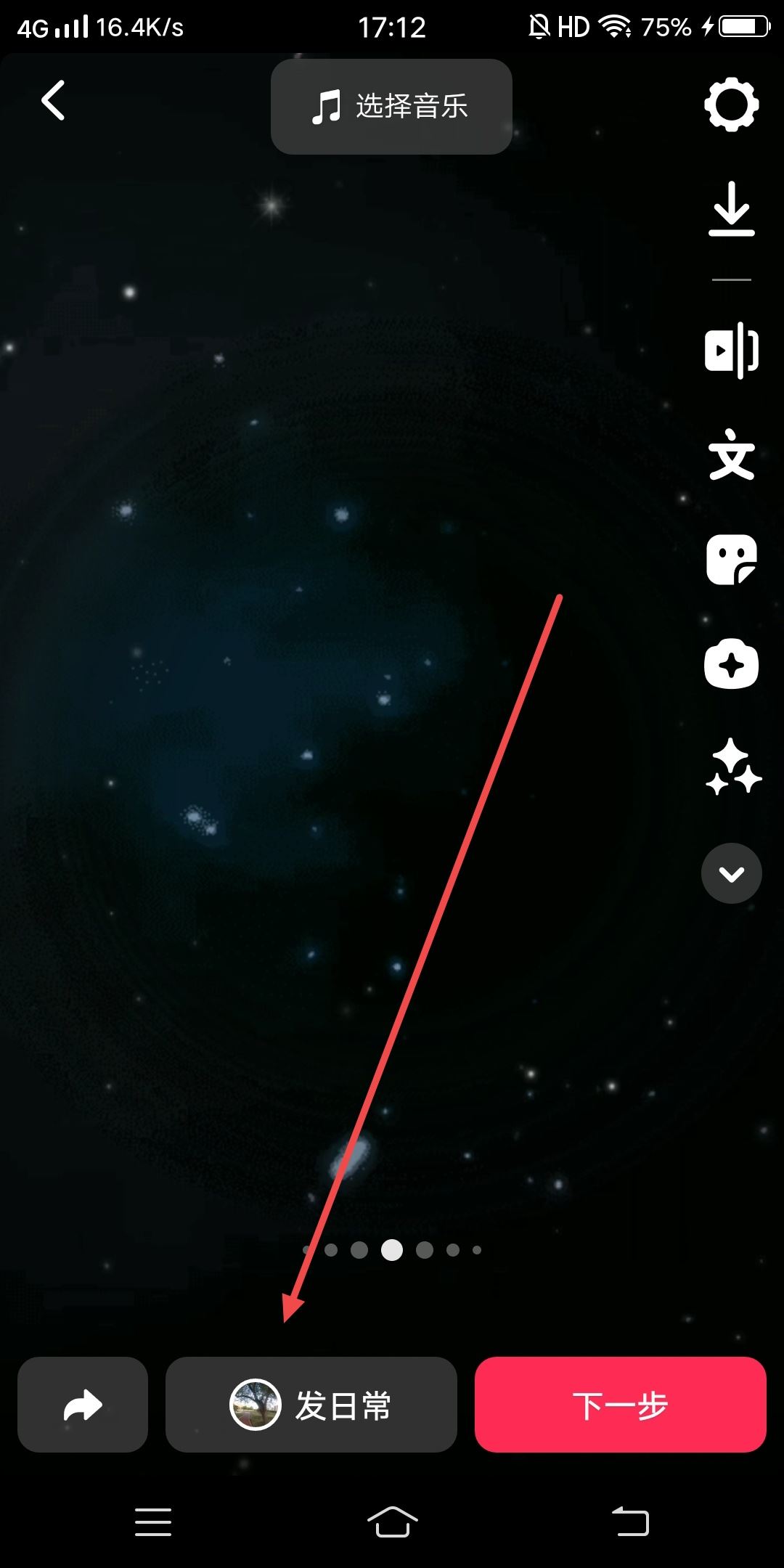
Task: Add text with the 文 icon
Action: 731,455
